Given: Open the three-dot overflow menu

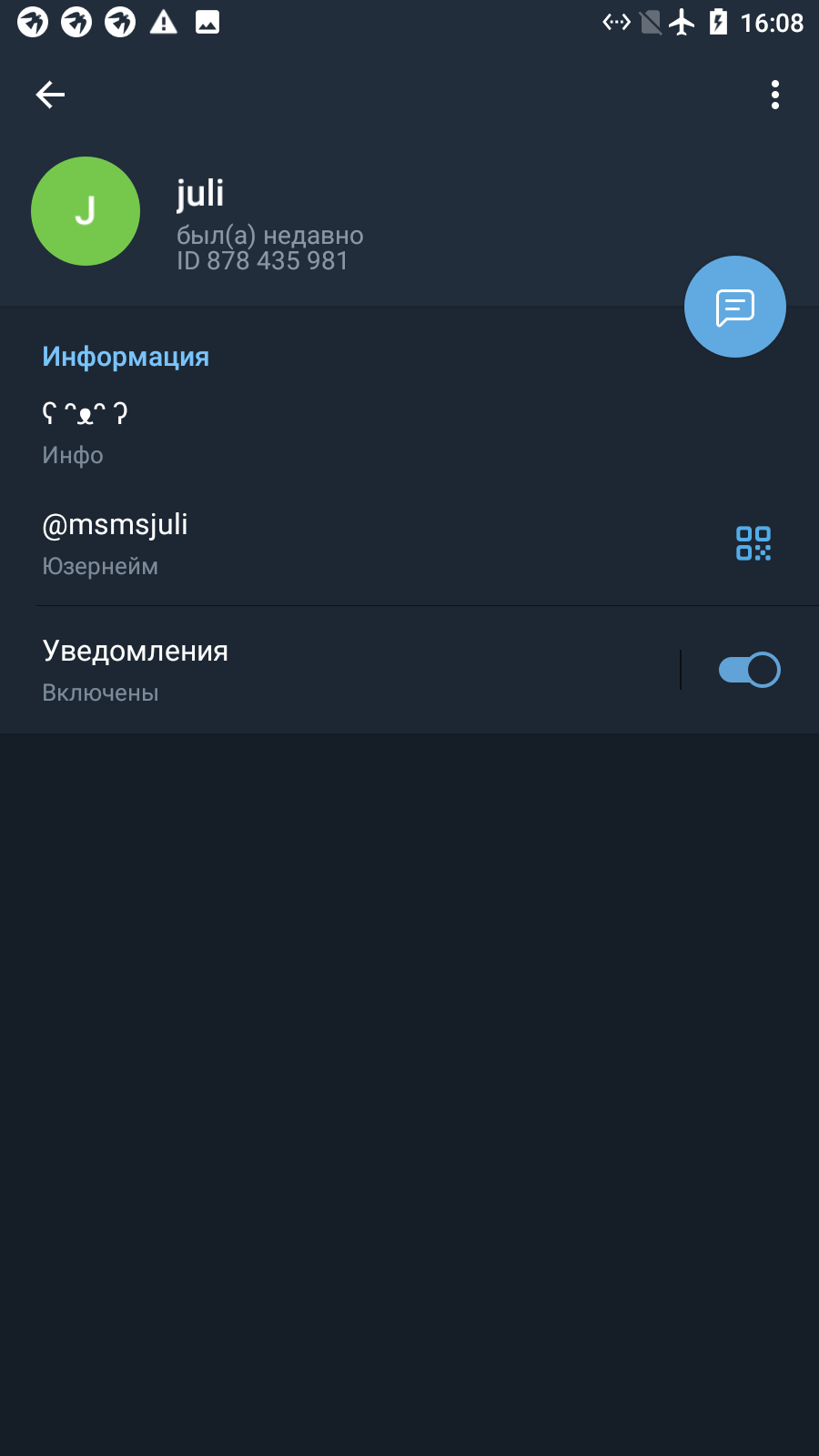Looking at the screenshot, I should click(775, 95).
